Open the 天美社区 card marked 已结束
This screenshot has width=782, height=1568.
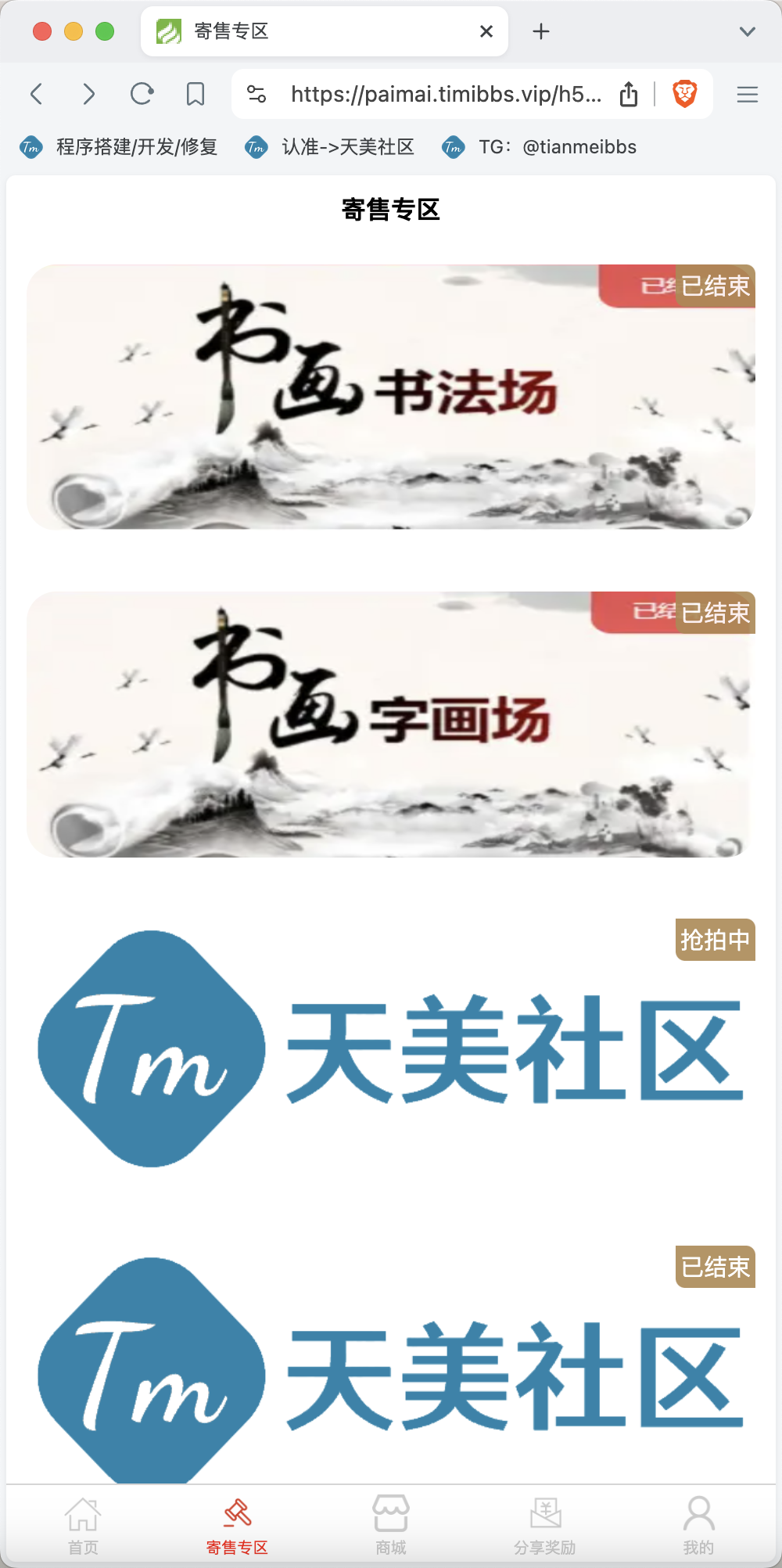[391, 1369]
